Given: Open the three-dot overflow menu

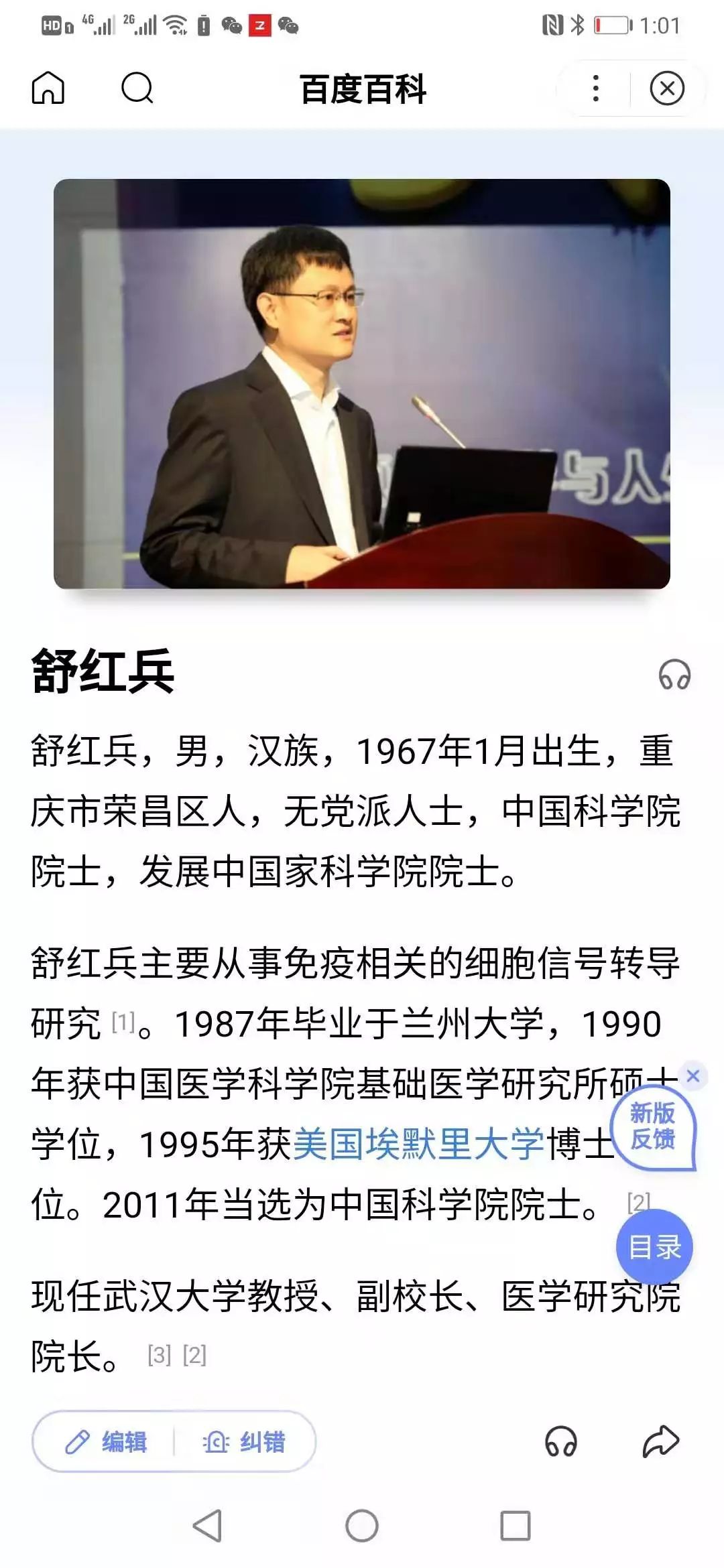Looking at the screenshot, I should [x=595, y=88].
